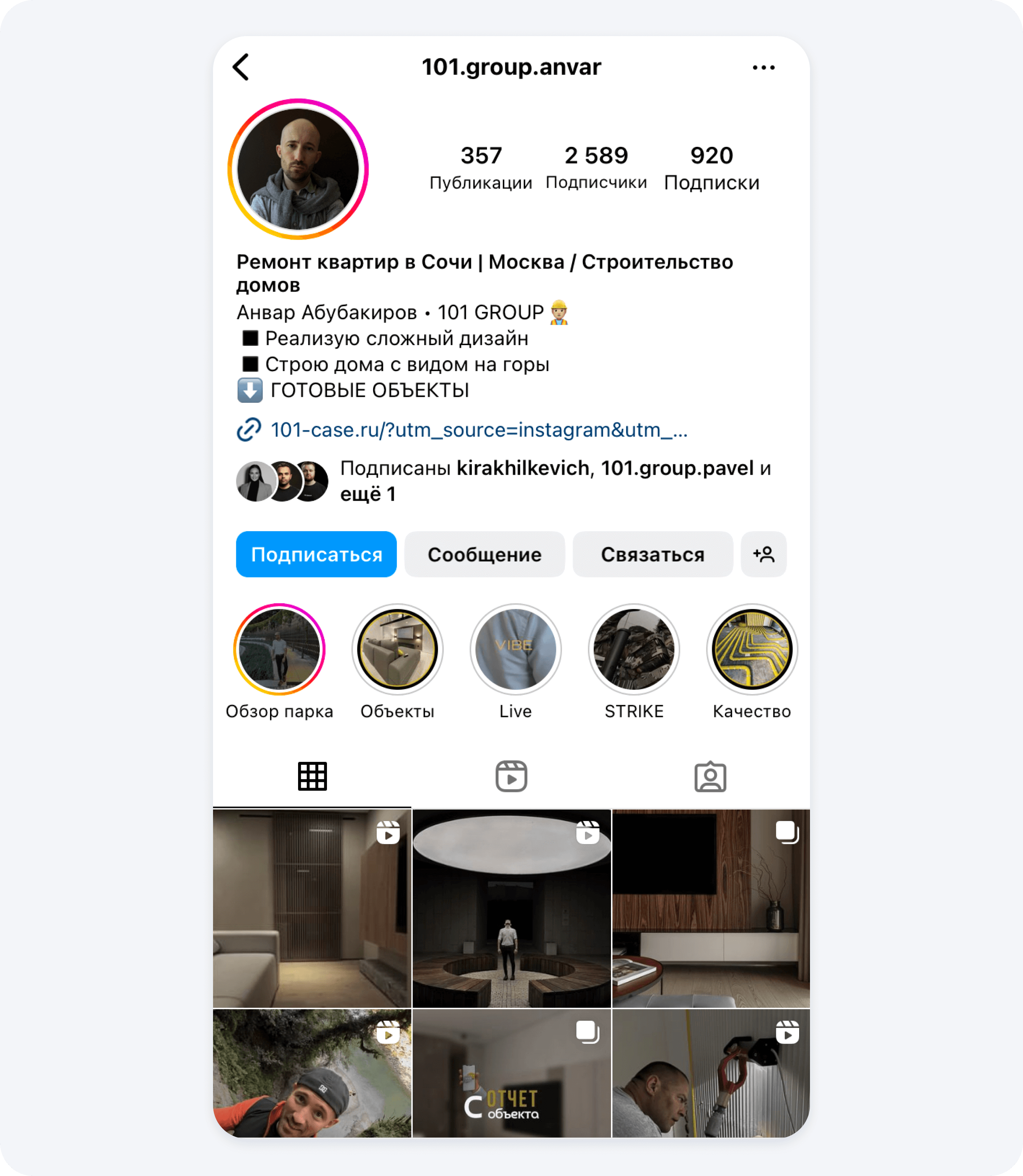Open the Обзор парка highlight
This screenshot has width=1023, height=1176.
click(x=279, y=650)
